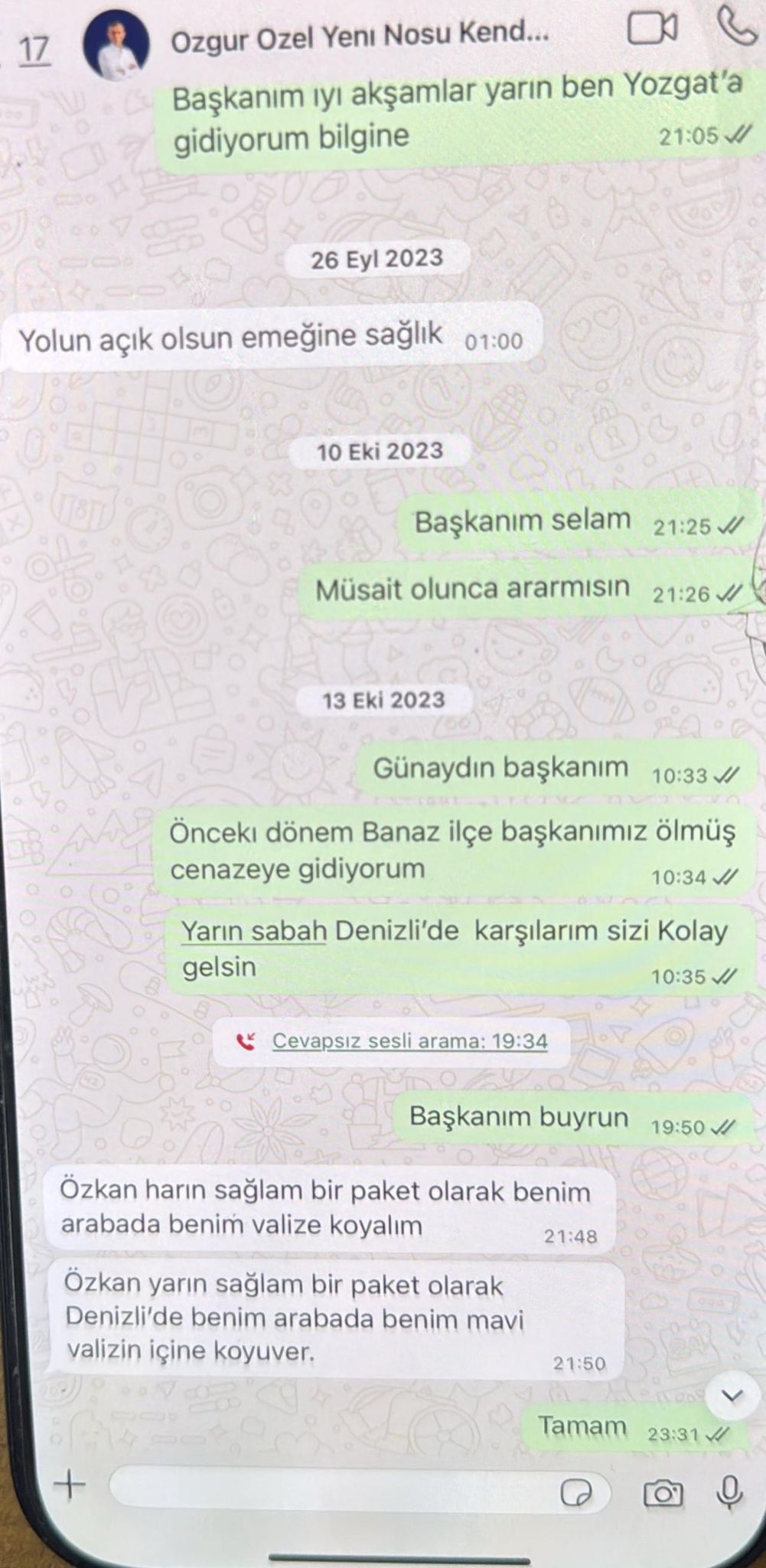Viewport: 766px width, 1568px height.
Task: Open Ozgur Ozel Yeni Nosu contact info
Action: (x=360, y=35)
